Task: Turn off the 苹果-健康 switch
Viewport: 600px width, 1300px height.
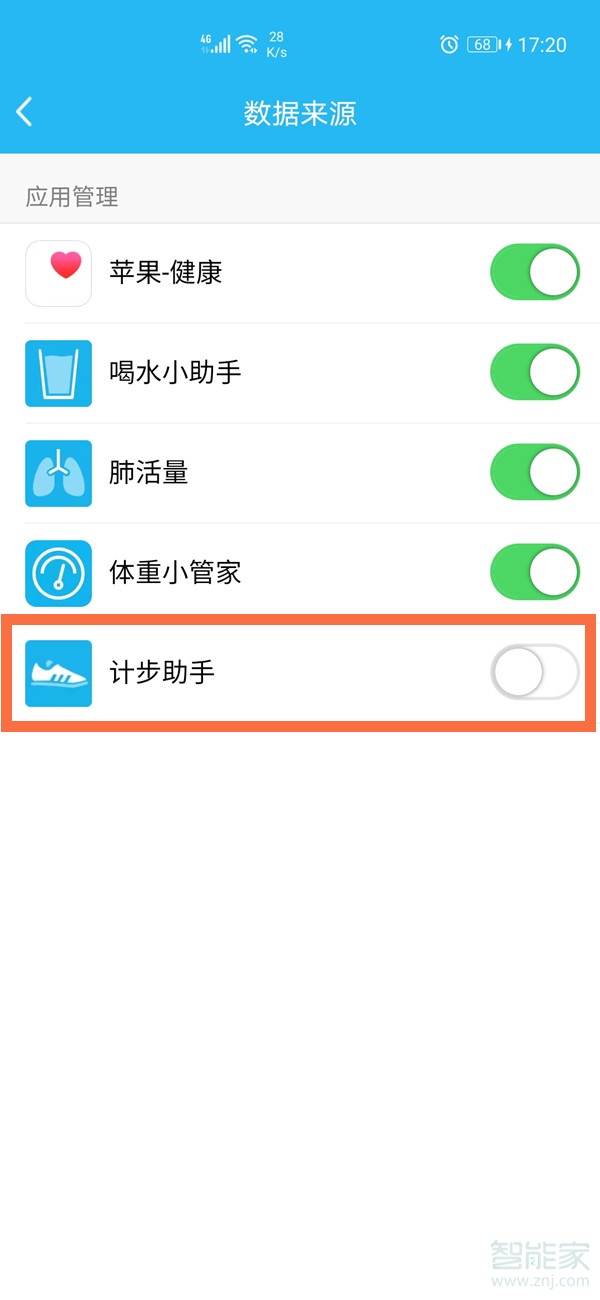Action: [534, 272]
